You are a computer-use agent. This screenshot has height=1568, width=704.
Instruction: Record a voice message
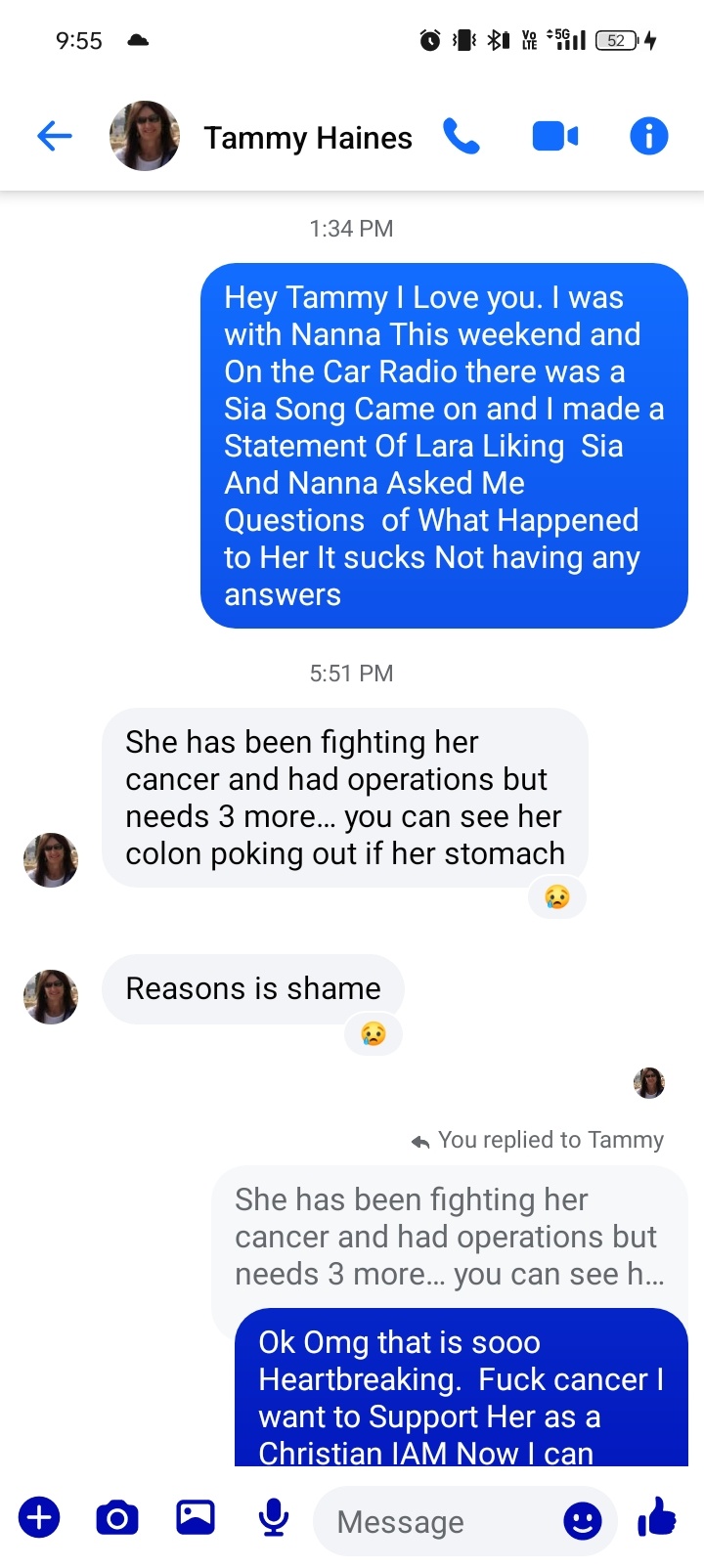coord(273,1518)
